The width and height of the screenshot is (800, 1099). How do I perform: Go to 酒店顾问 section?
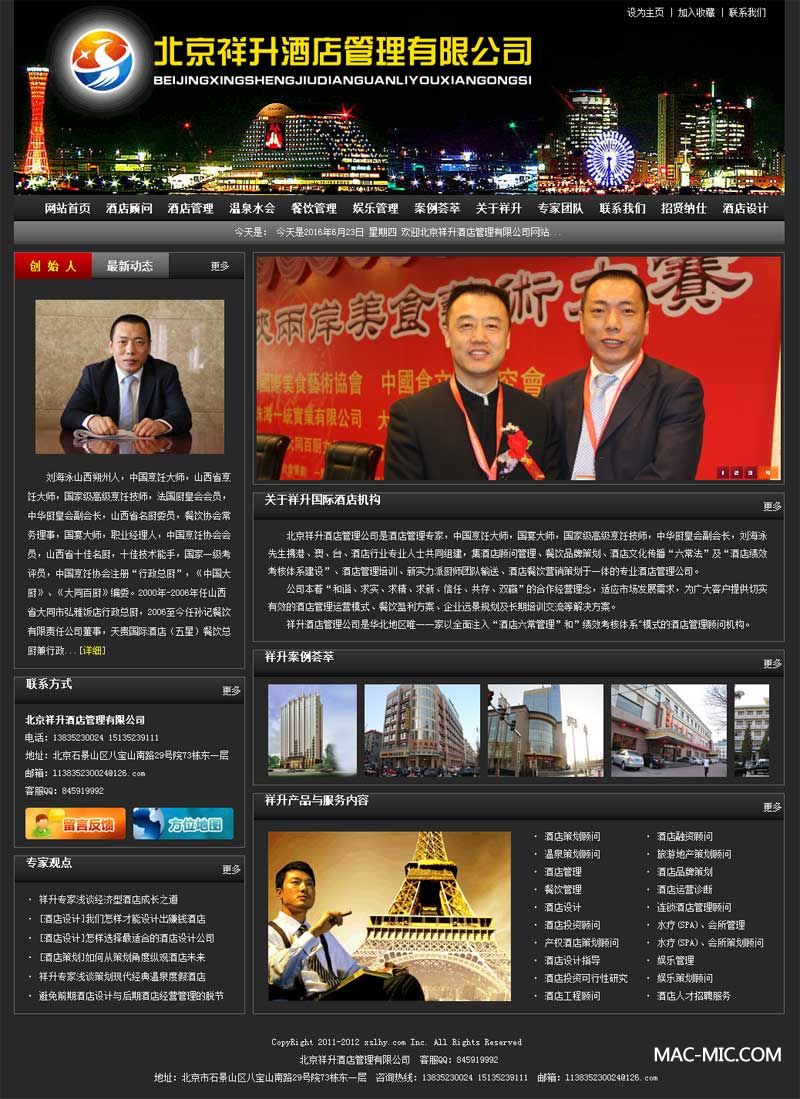(x=129, y=208)
